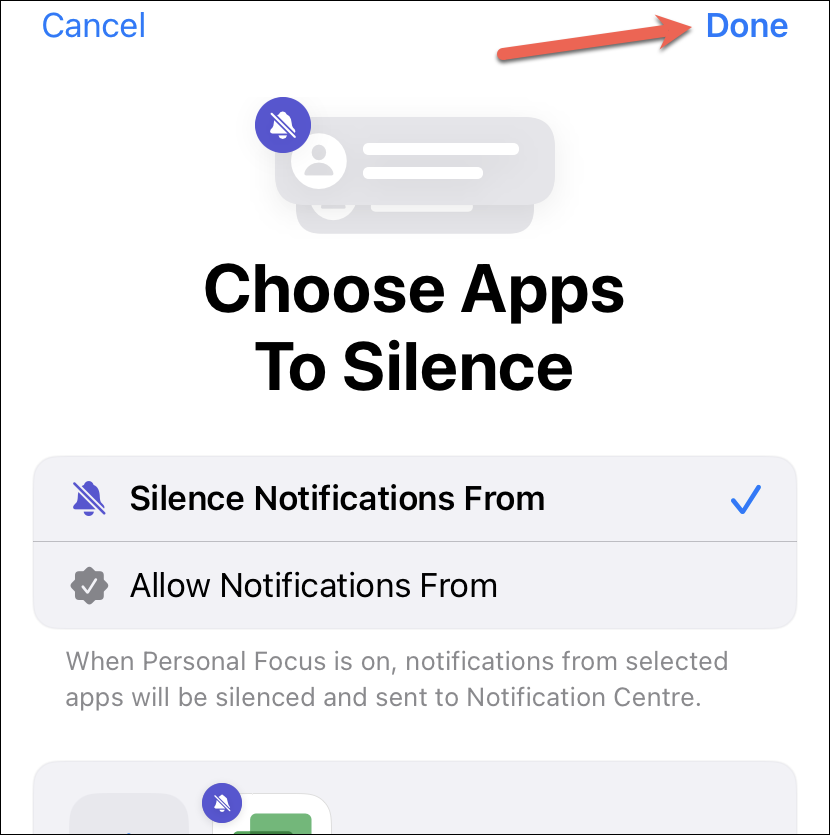The image size is (830, 835).
Task: Select Silence Notifications From option
Action: click(415, 499)
